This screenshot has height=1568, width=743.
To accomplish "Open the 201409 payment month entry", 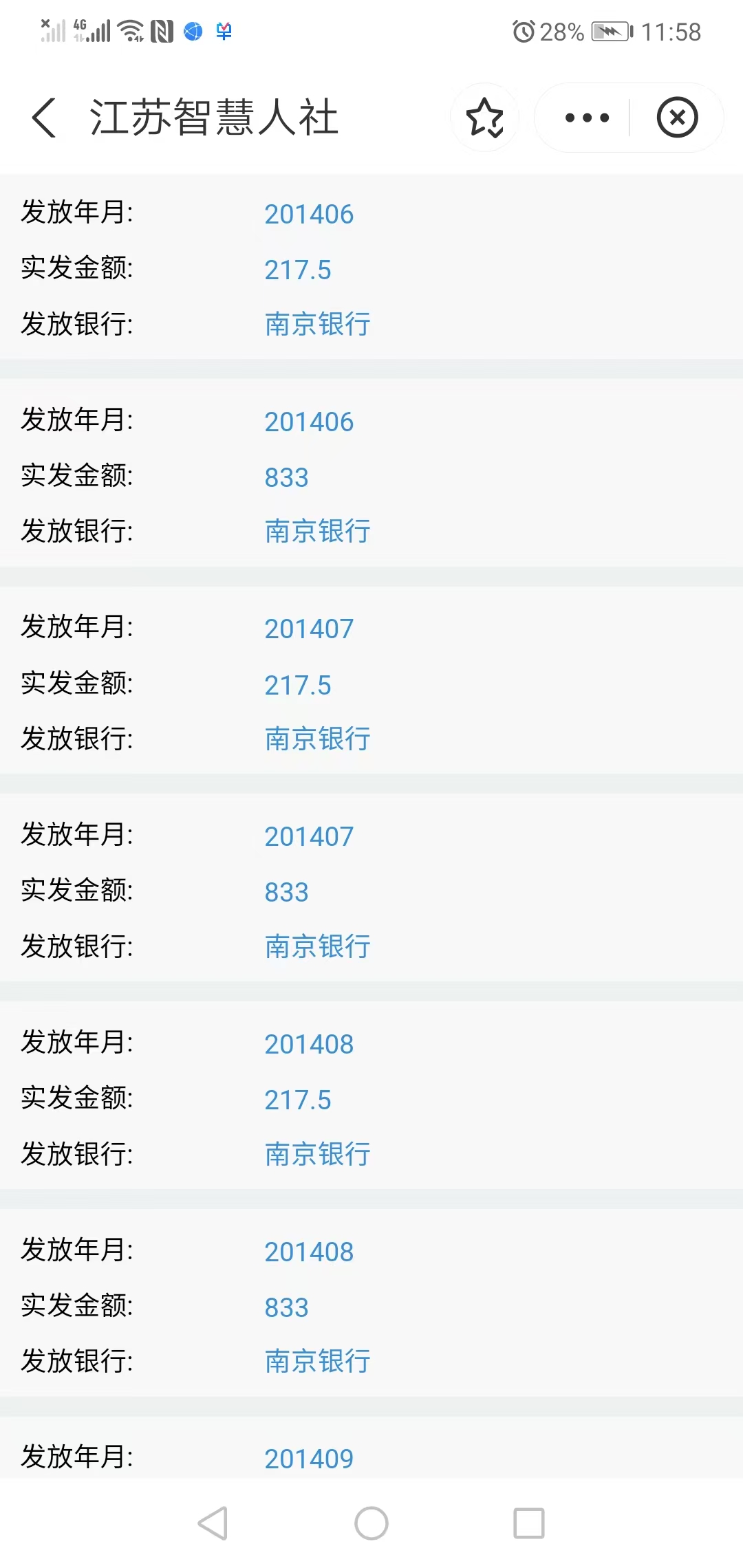I will pyautogui.click(x=309, y=1458).
